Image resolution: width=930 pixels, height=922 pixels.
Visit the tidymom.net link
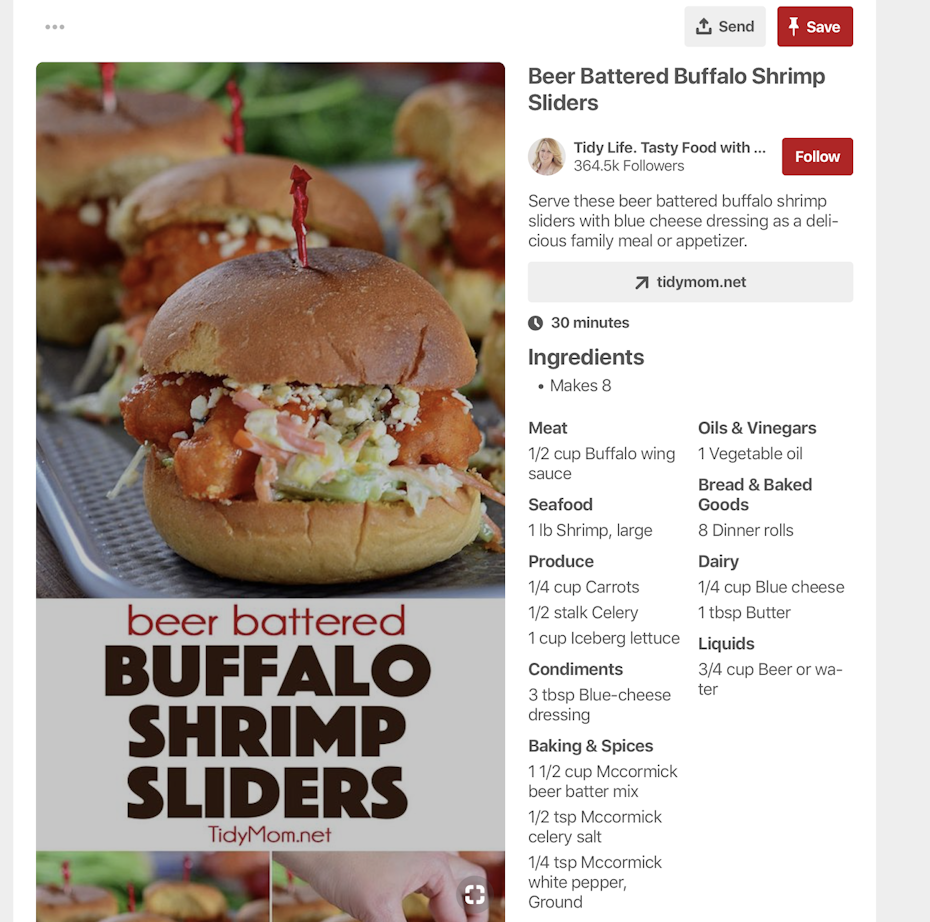click(690, 282)
